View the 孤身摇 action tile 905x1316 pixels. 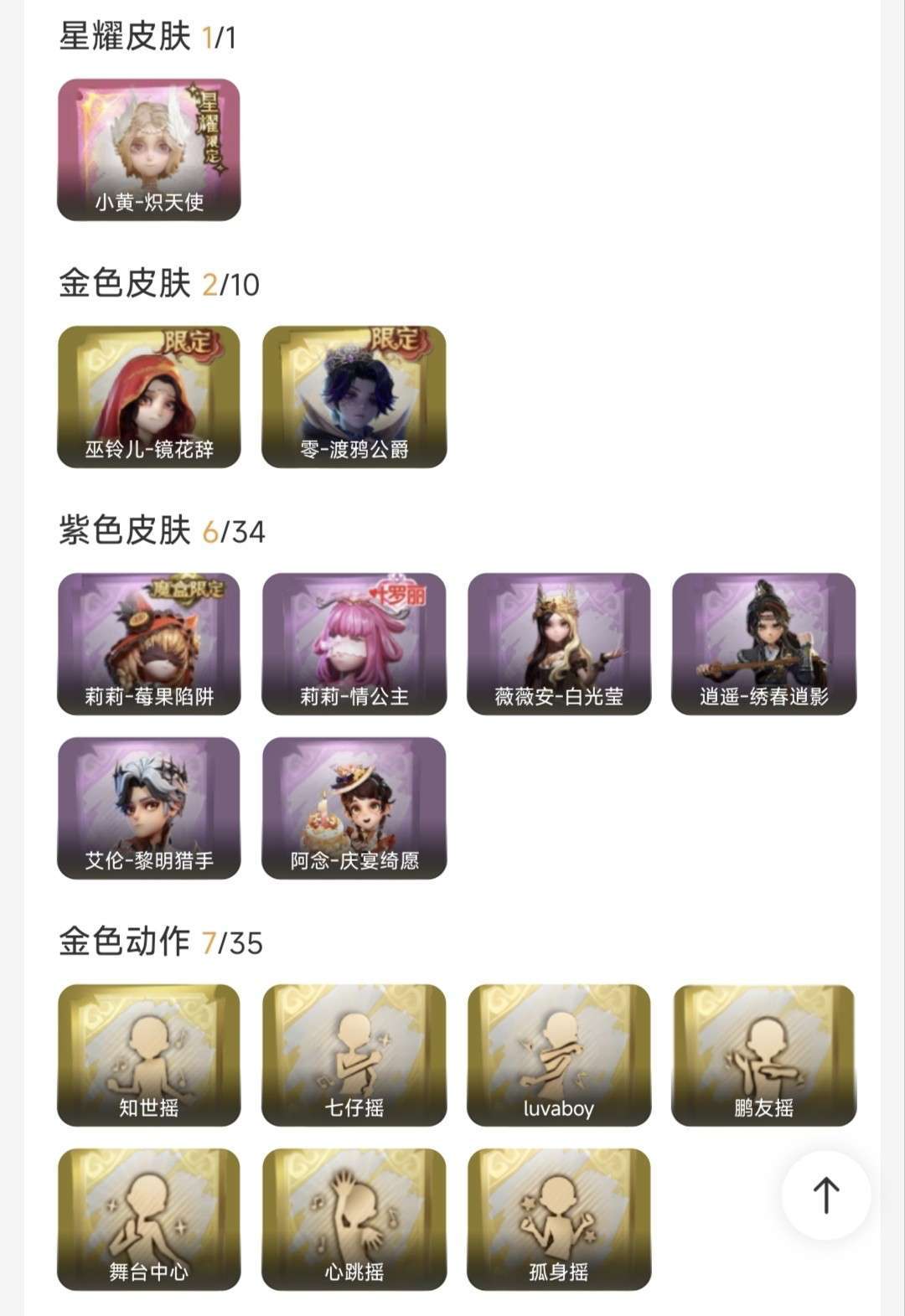(x=559, y=1220)
